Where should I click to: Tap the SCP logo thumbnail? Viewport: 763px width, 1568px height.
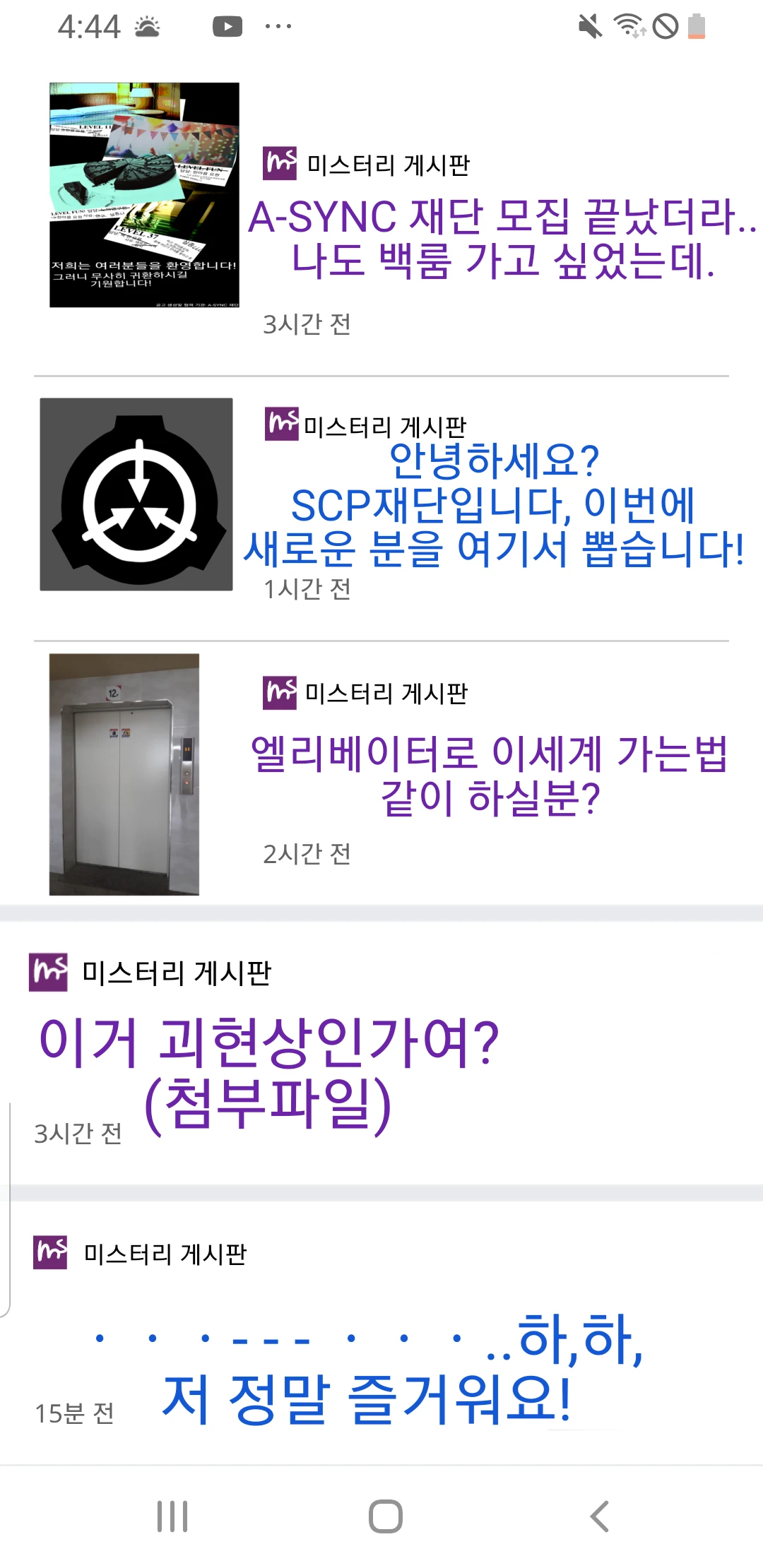[x=136, y=494]
